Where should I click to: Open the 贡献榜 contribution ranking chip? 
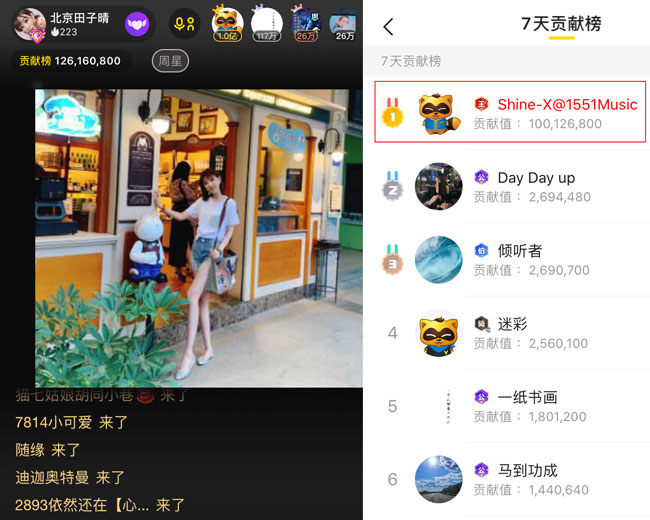point(70,61)
